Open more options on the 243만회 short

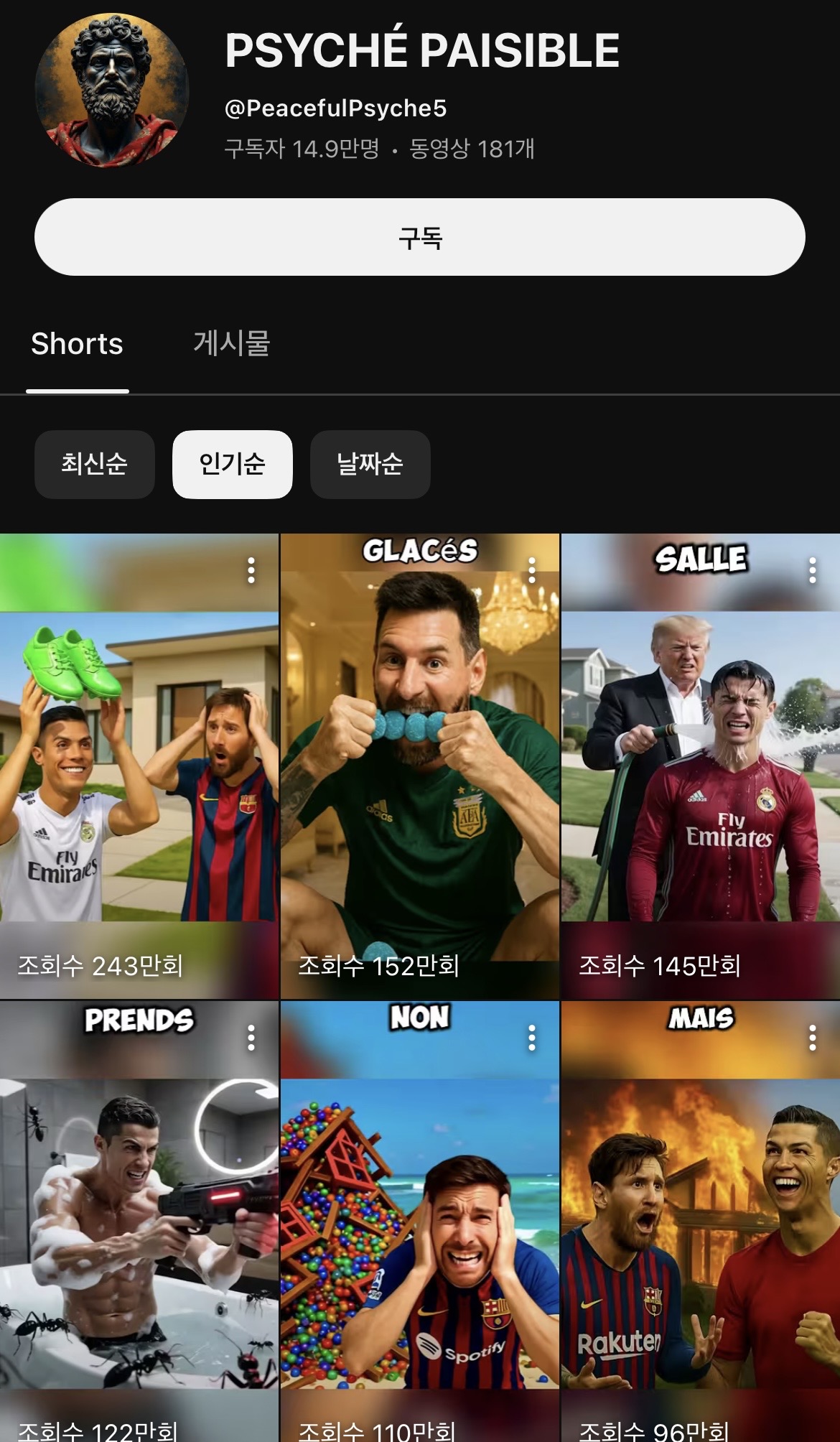pyautogui.click(x=251, y=570)
